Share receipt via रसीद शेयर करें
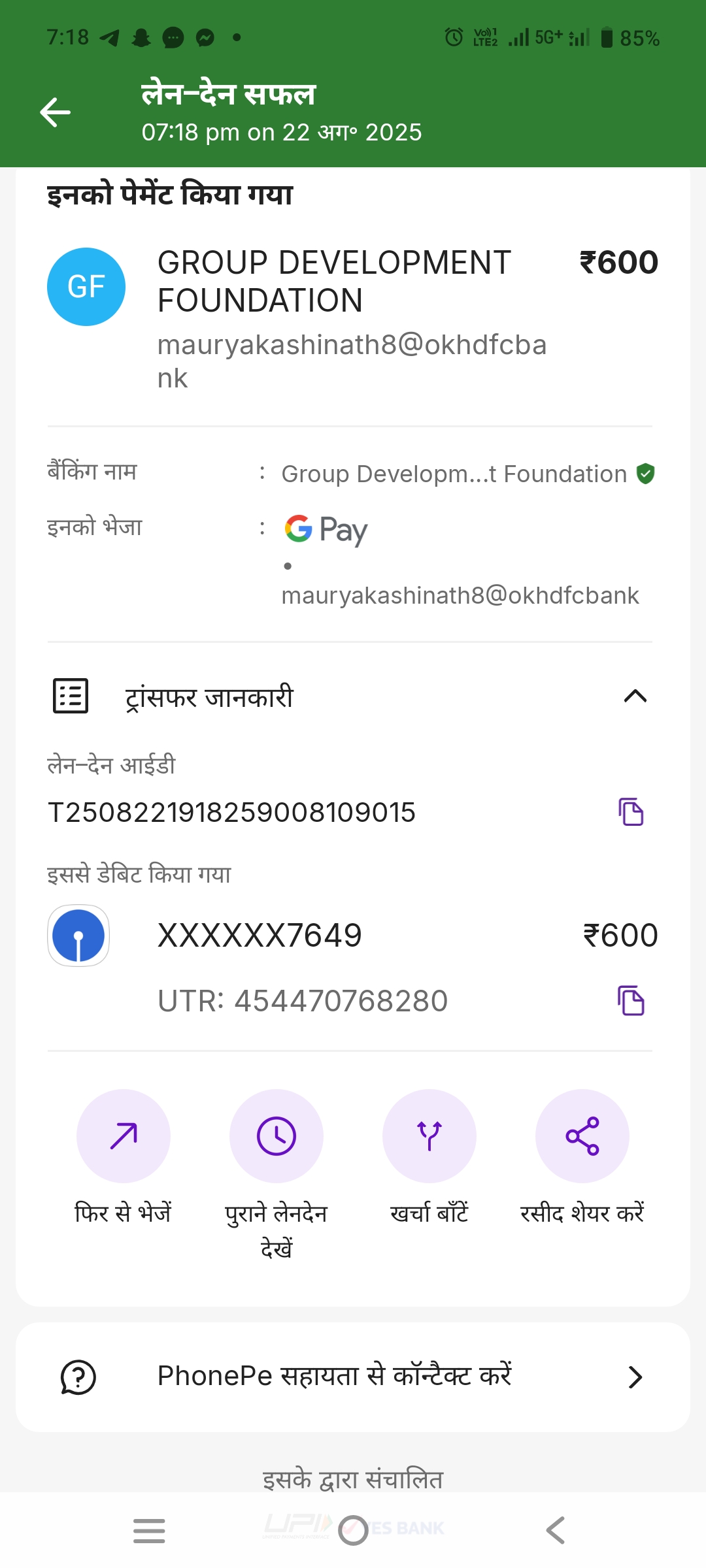 582,1136
